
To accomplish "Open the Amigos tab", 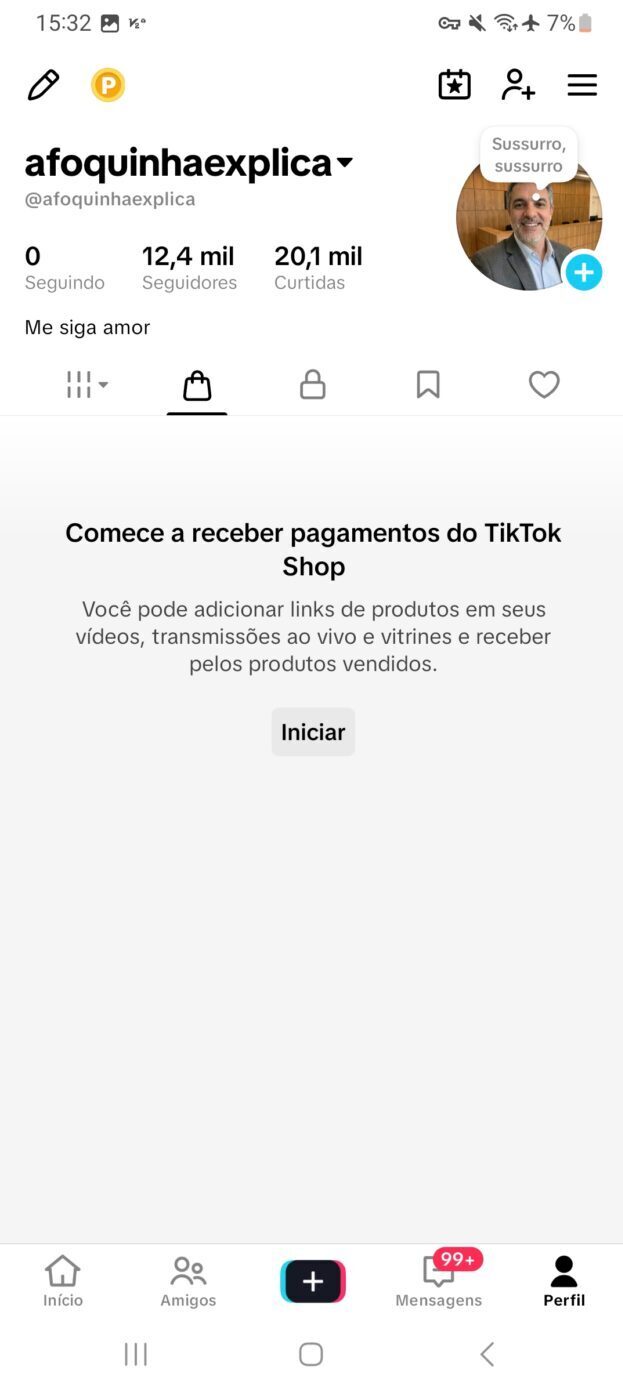I will click(188, 1282).
